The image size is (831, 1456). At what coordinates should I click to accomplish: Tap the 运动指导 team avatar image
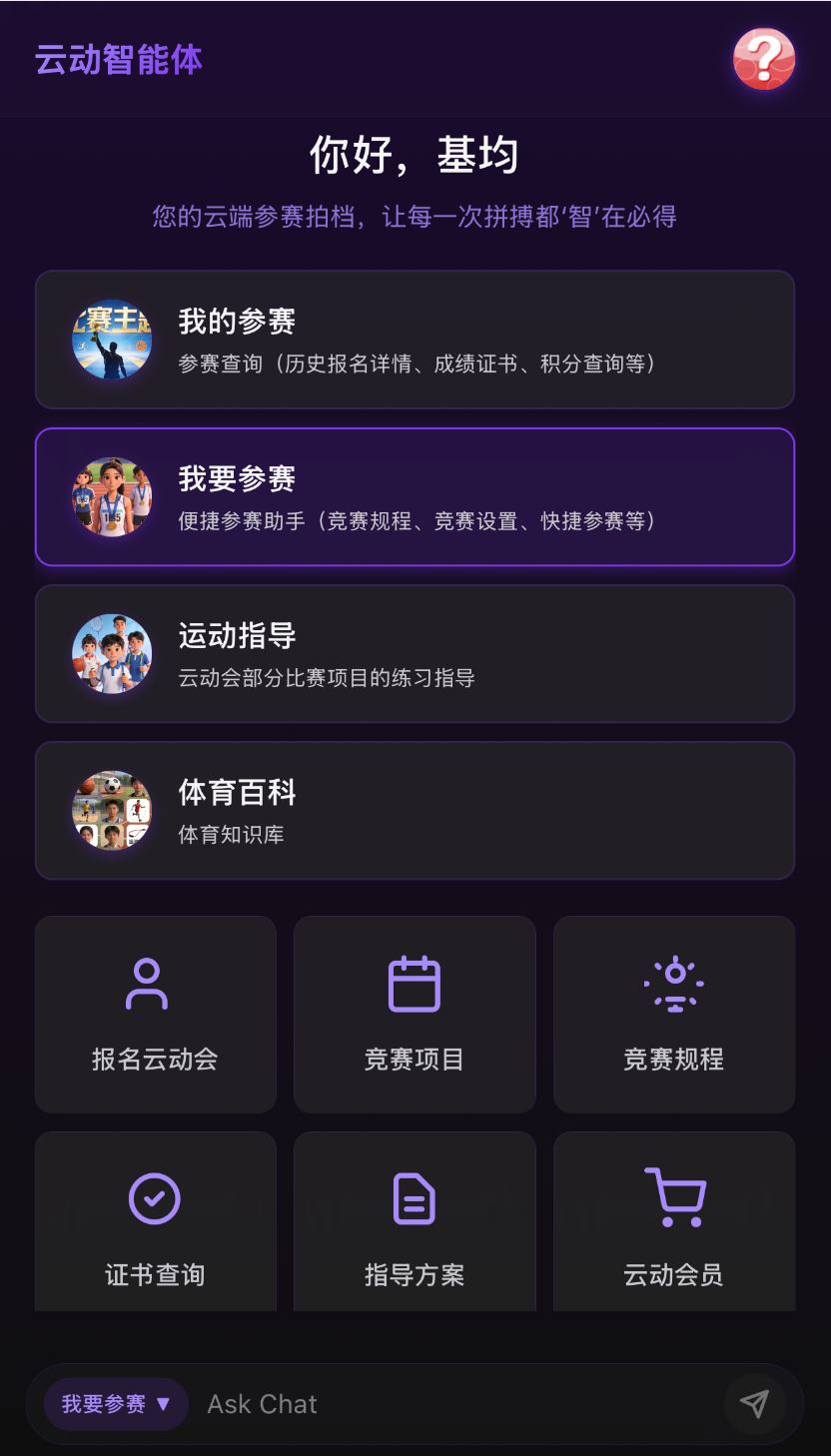(x=111, y=654)
